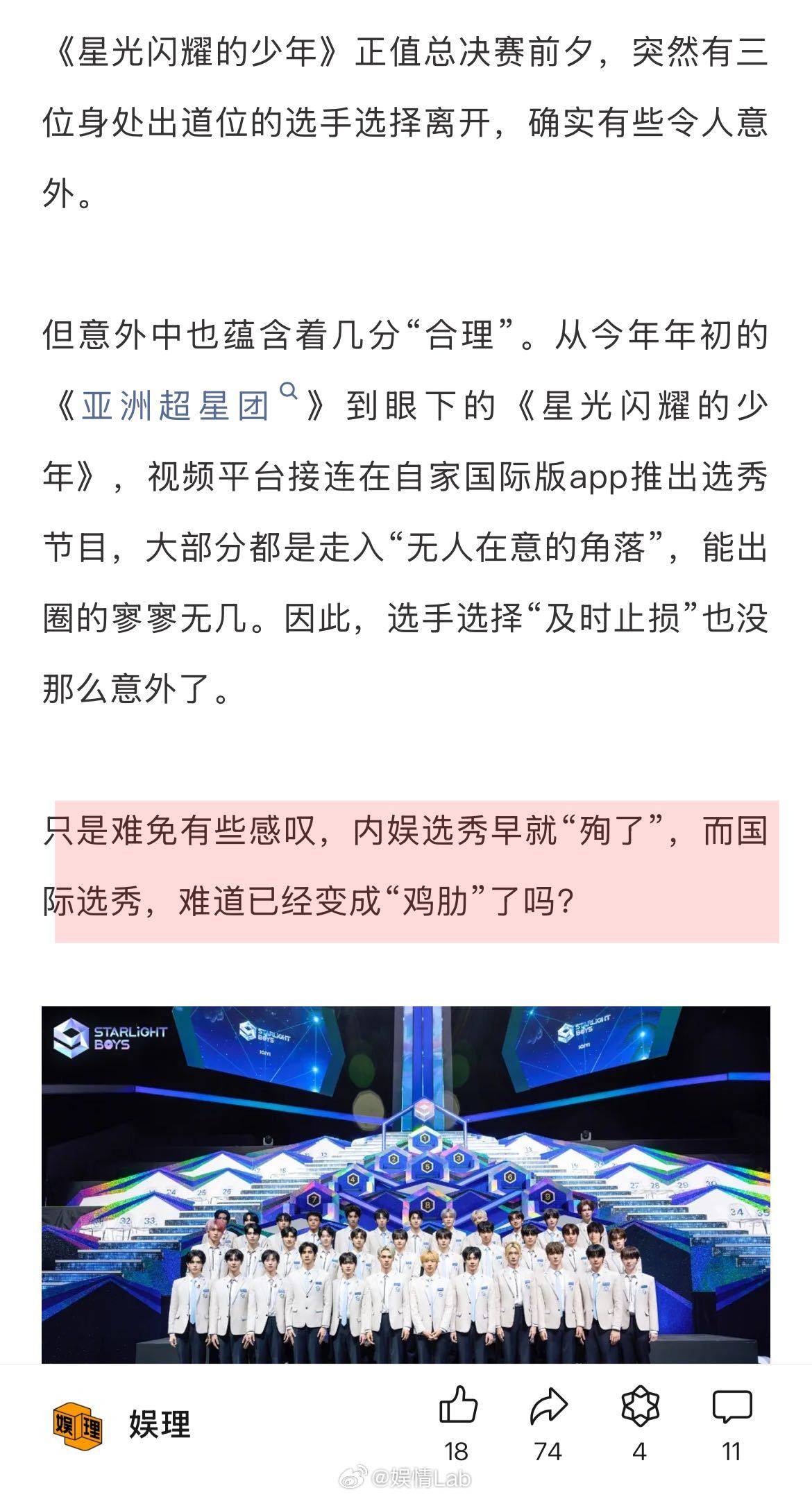
Task: Open the comments bubble
Action: 731,1406
